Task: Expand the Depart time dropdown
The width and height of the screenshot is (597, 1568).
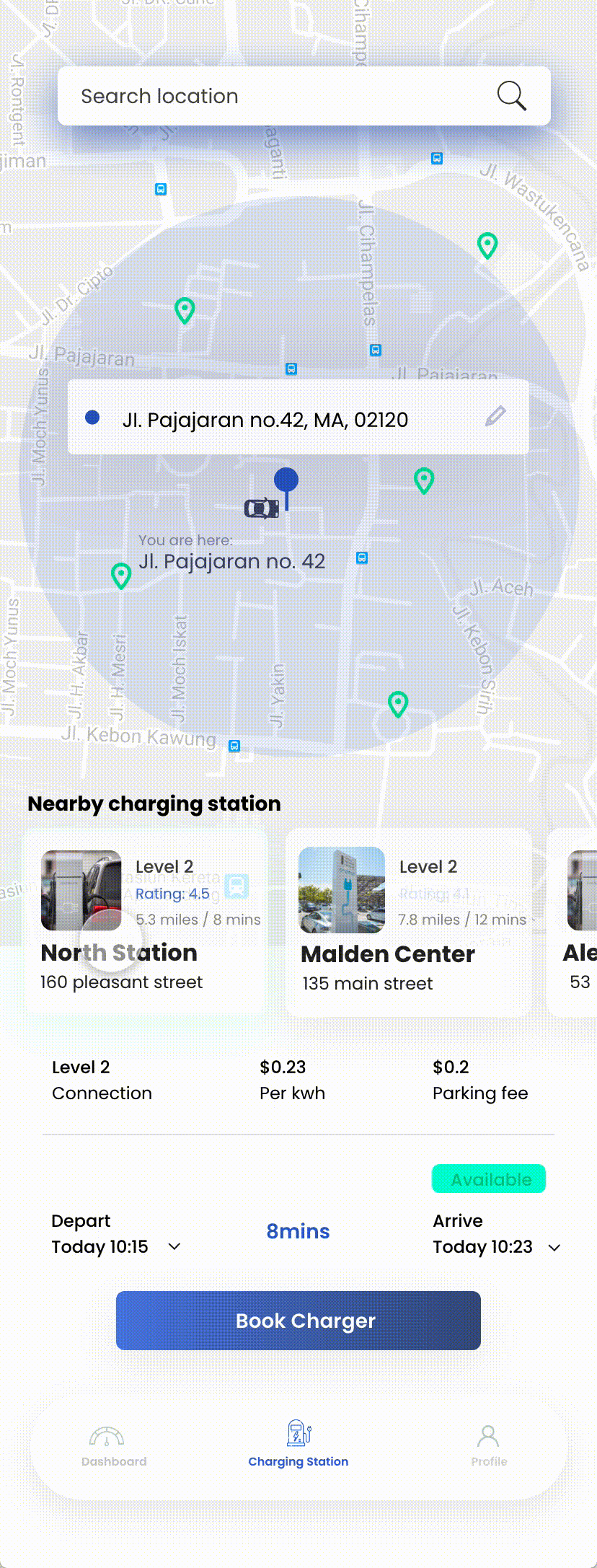Action: tap(174, 1246)
